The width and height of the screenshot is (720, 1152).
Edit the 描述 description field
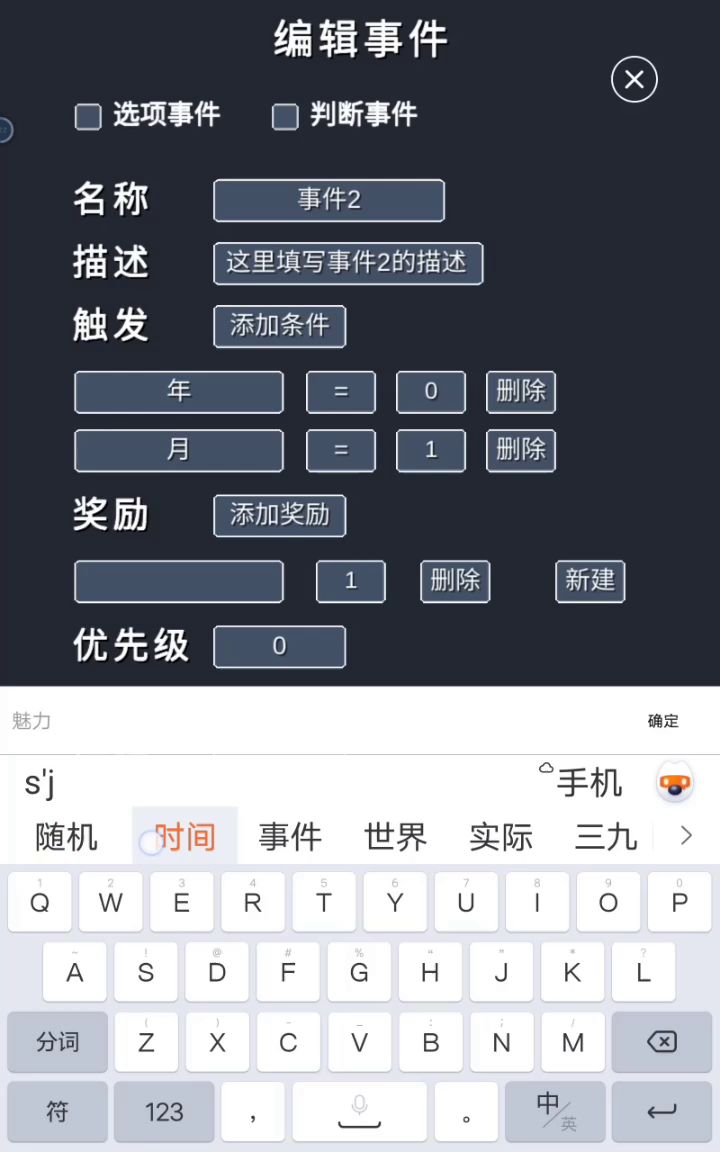click(x=348, y=263)
